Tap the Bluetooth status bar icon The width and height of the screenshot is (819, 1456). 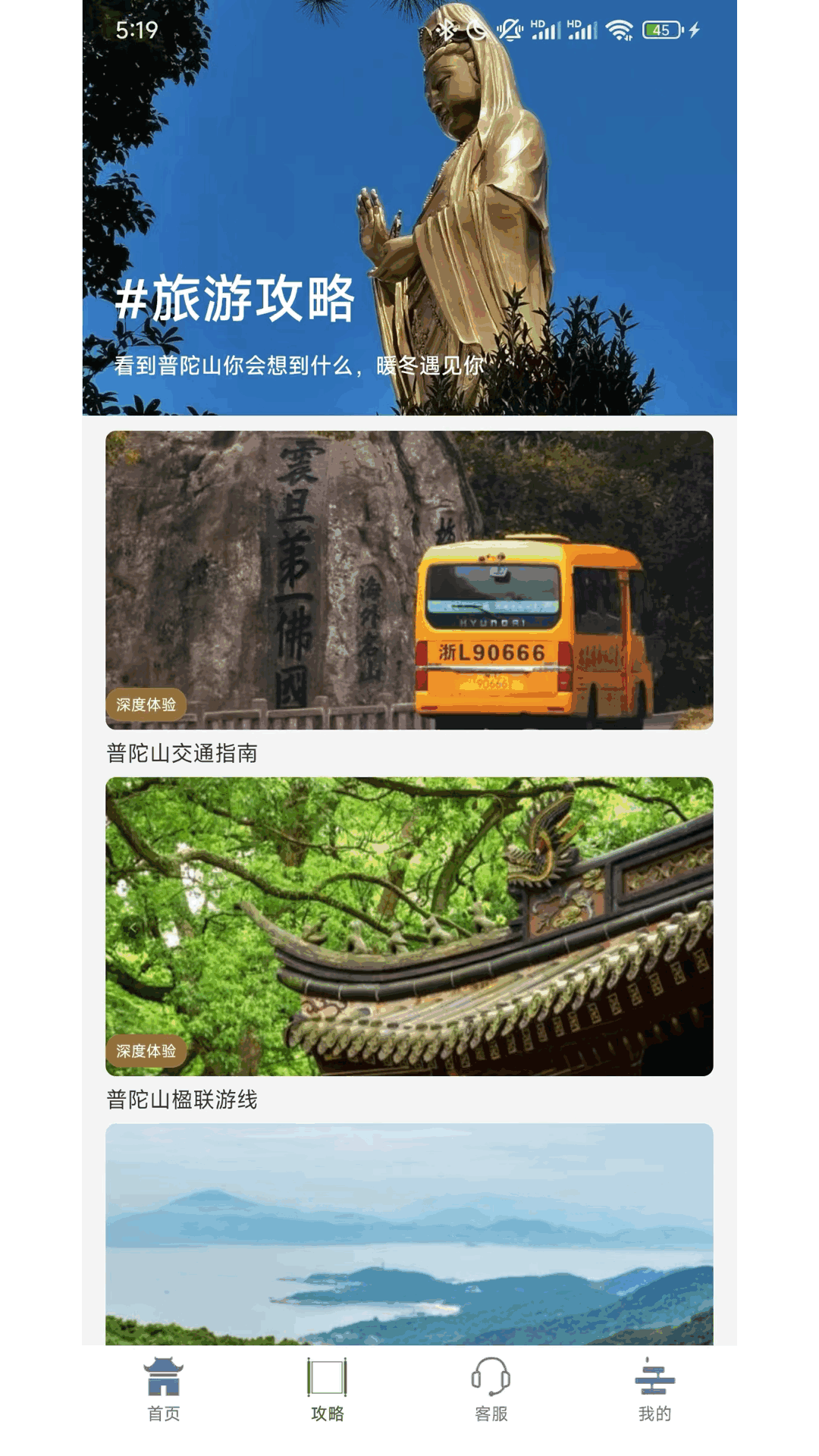(x=447, y=29)
